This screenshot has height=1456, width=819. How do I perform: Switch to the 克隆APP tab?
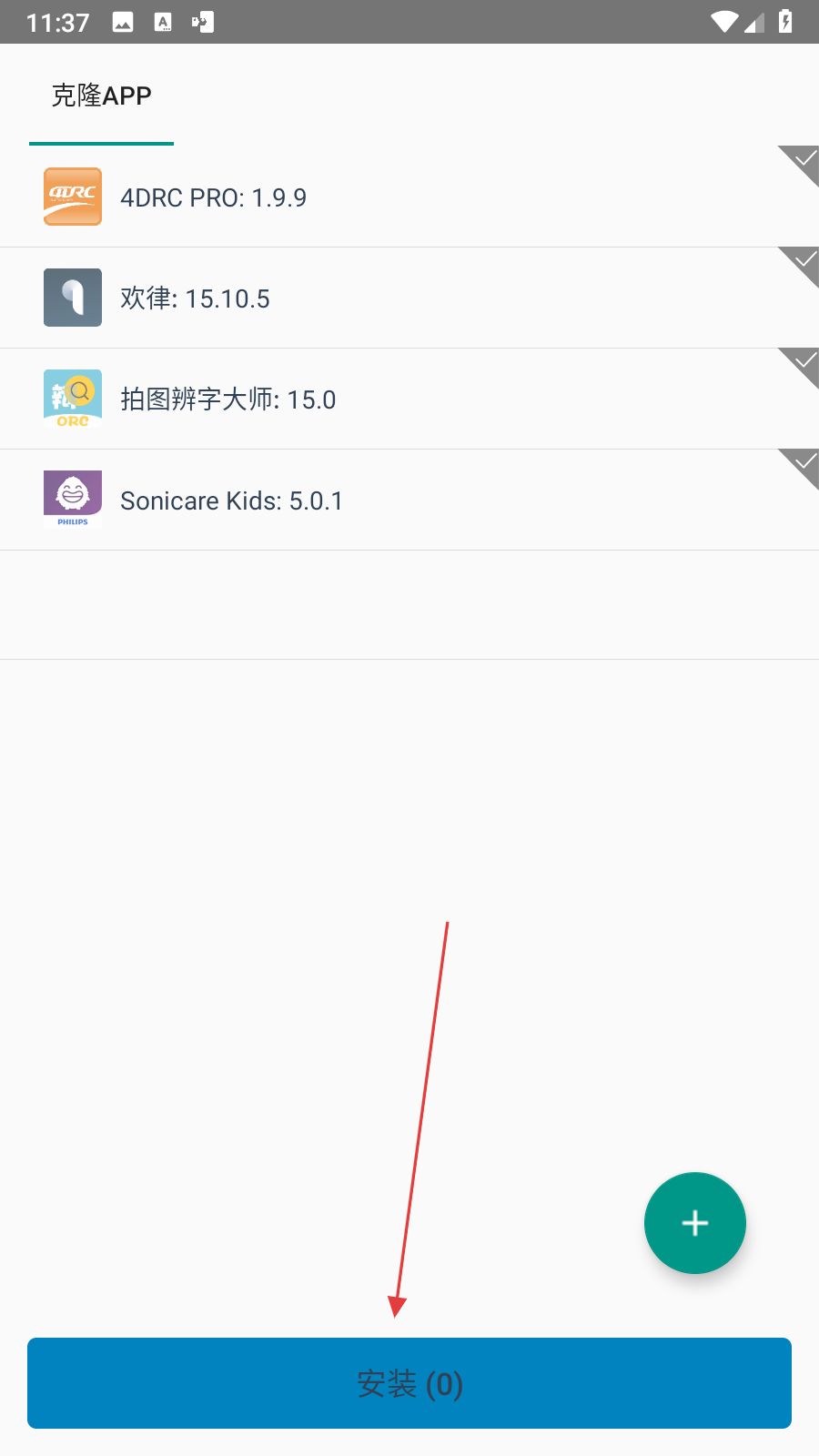[101, 96]
